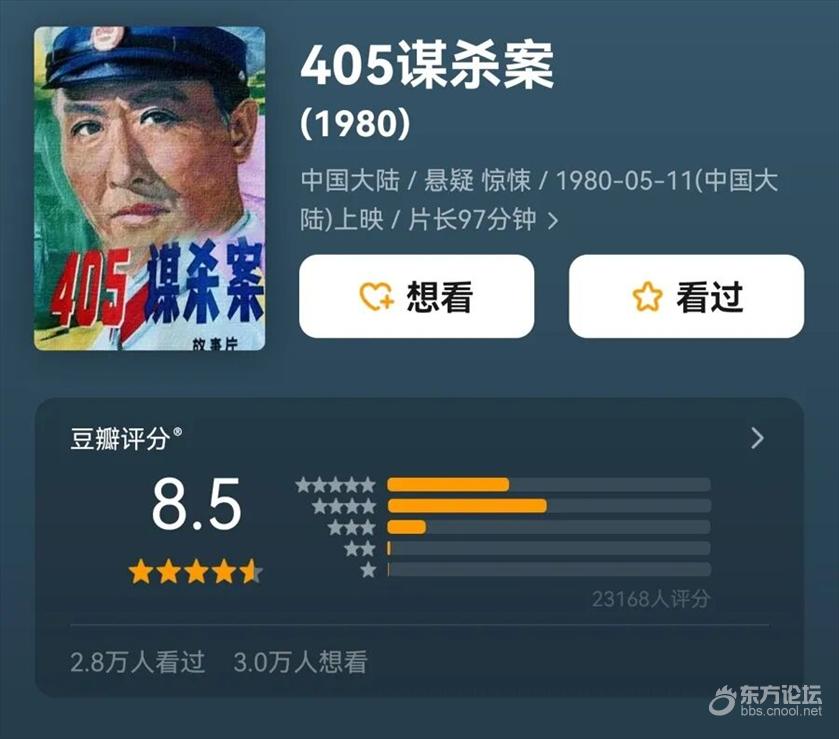Mark the movie as 看过
This screenshot has width=839, height=739.
tap(686, 296)
